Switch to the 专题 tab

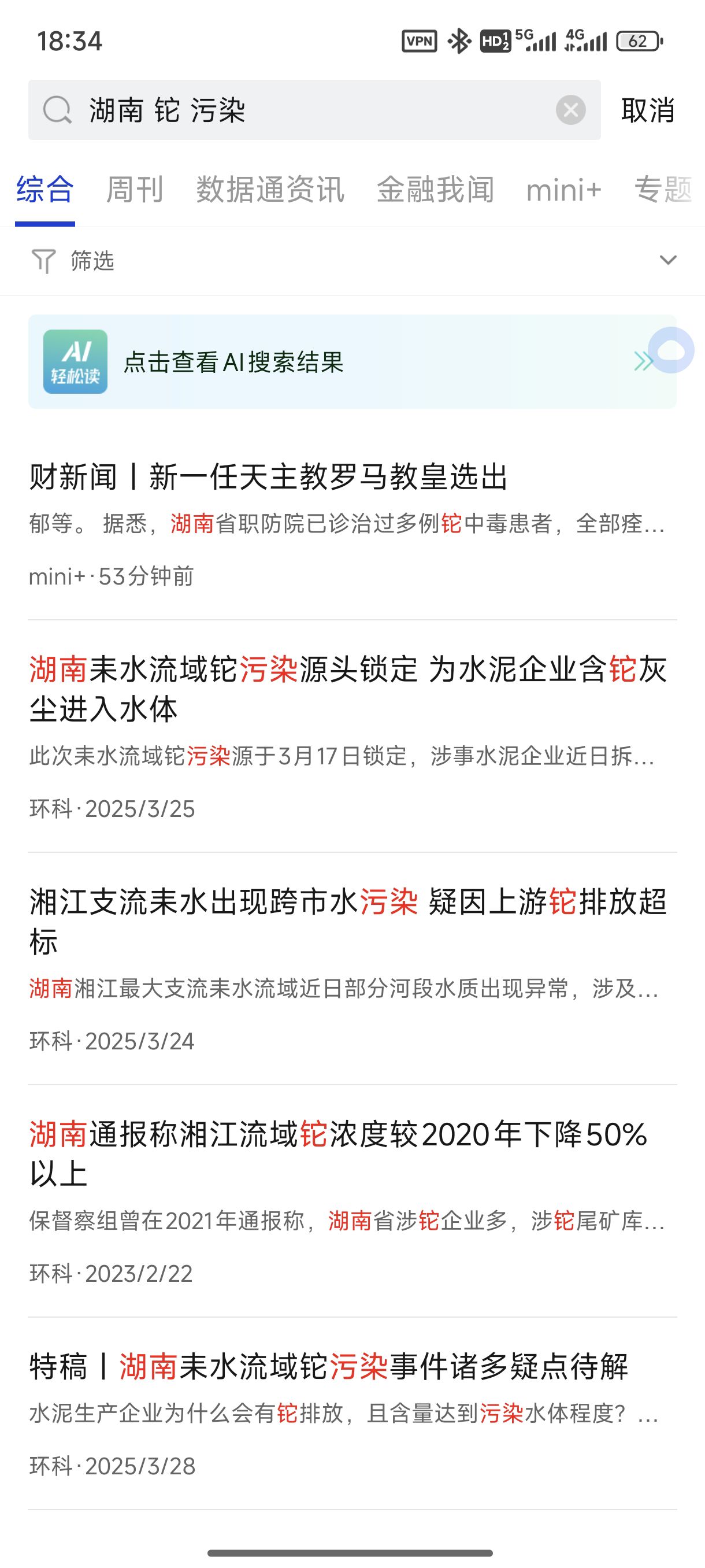pos(663,188)
